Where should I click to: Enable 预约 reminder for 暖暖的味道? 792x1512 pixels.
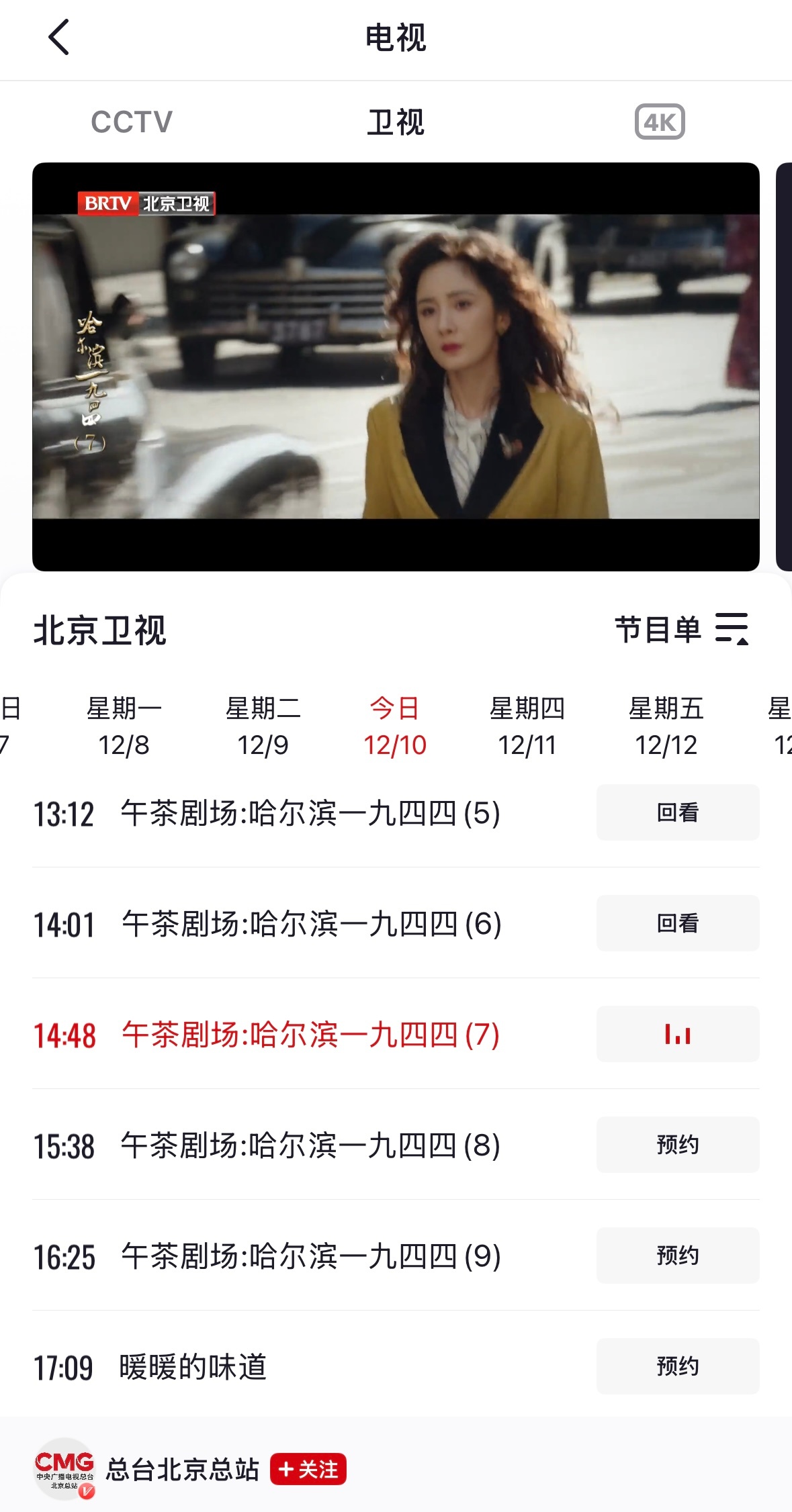677,1366
